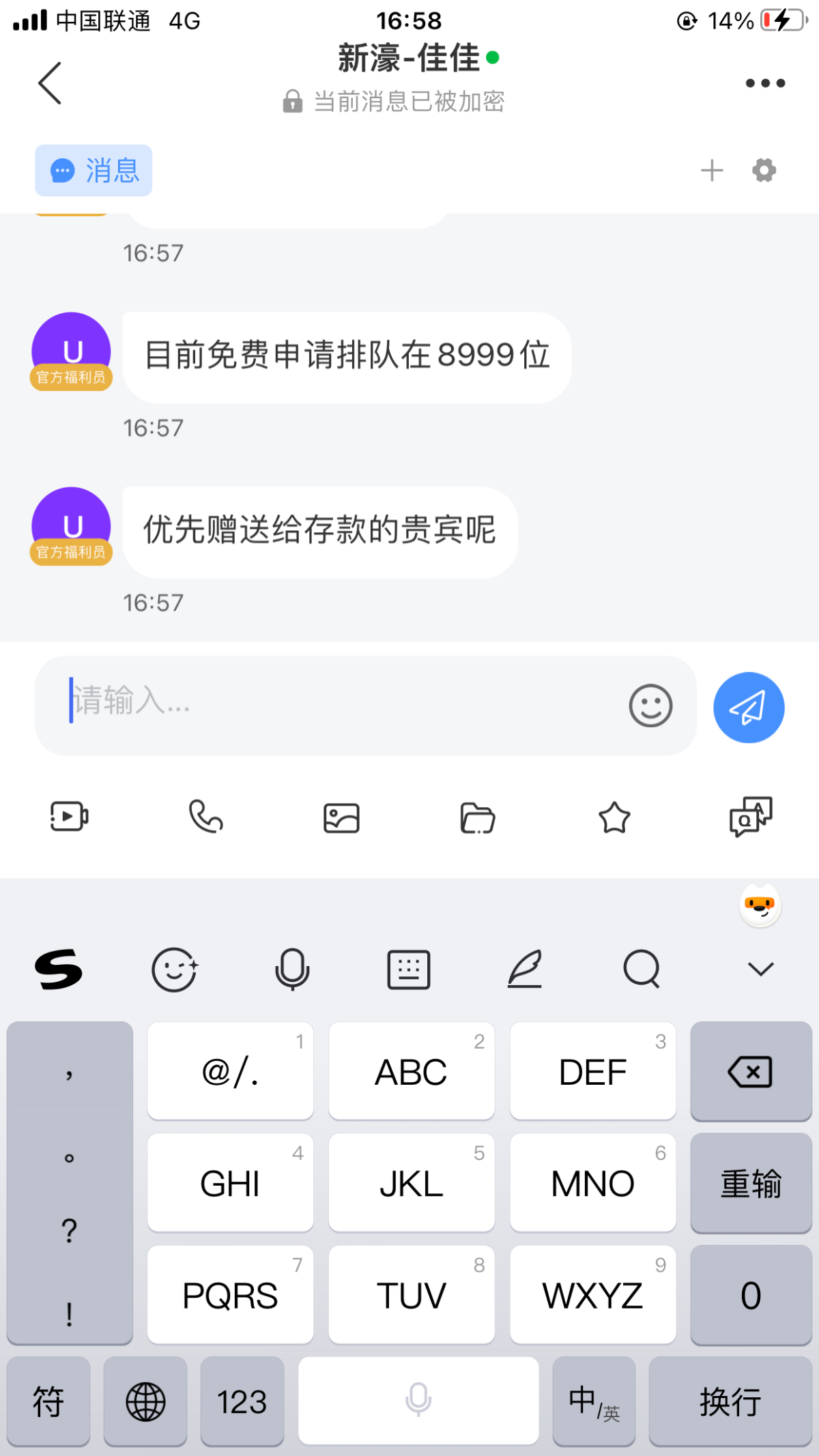Tap the plus icon beside settings

712,171
